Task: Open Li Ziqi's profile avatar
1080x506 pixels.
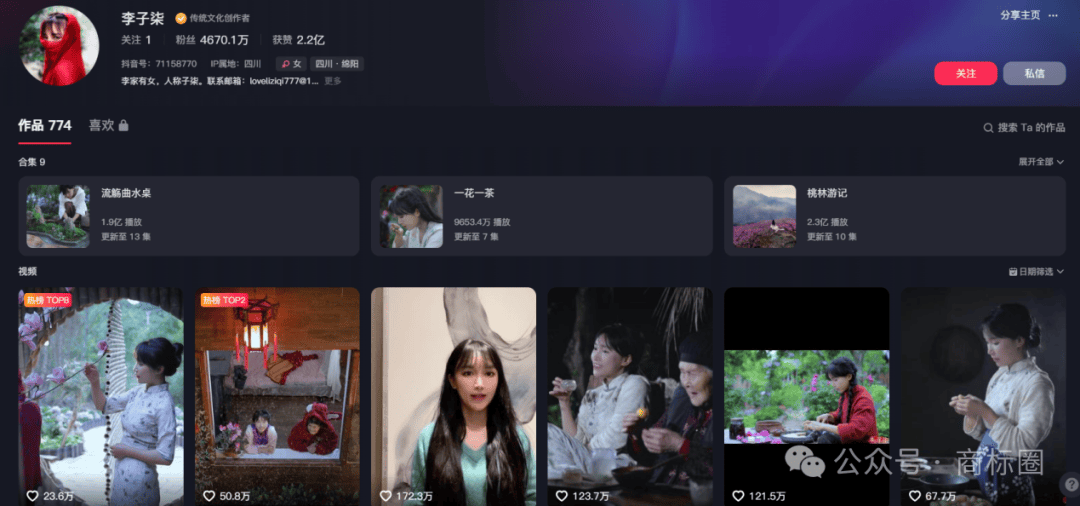Action: coord(59,45)
